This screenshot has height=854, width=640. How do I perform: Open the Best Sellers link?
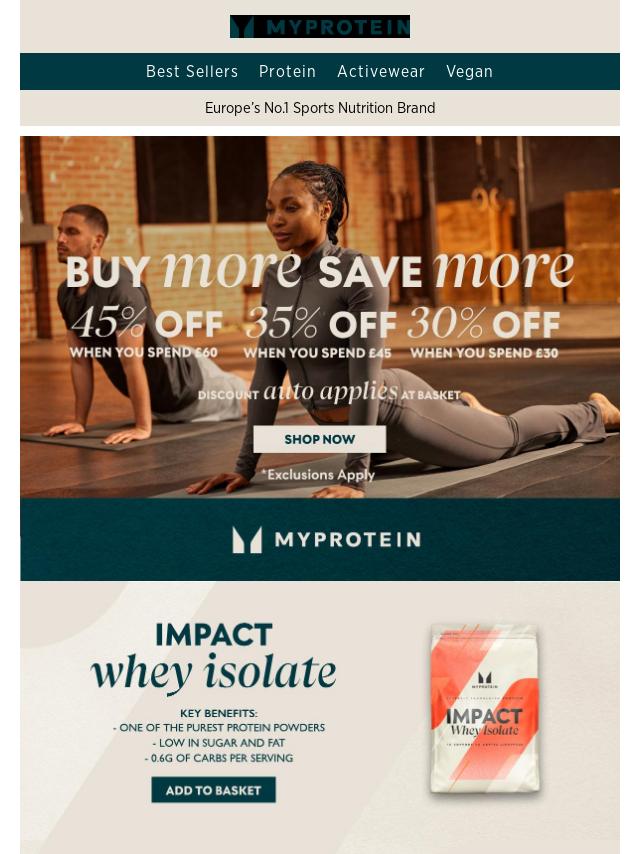pos(192,72)
